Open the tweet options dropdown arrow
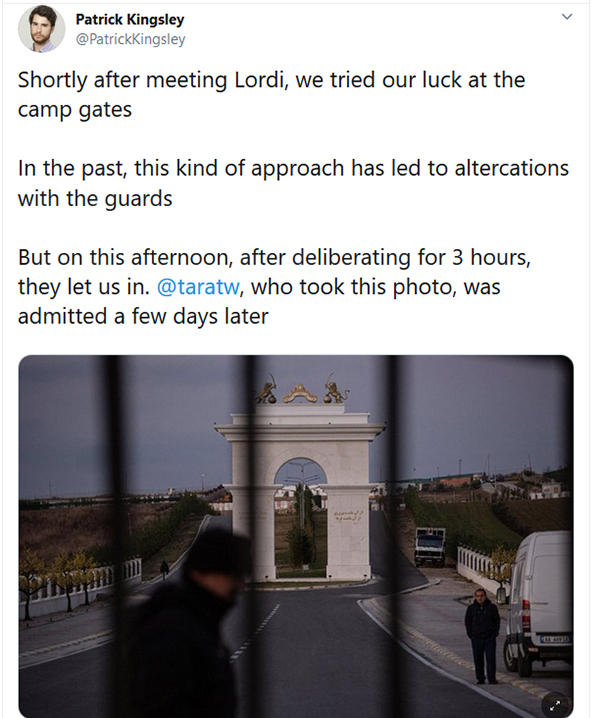600x718 pixels. pos(567,18)
